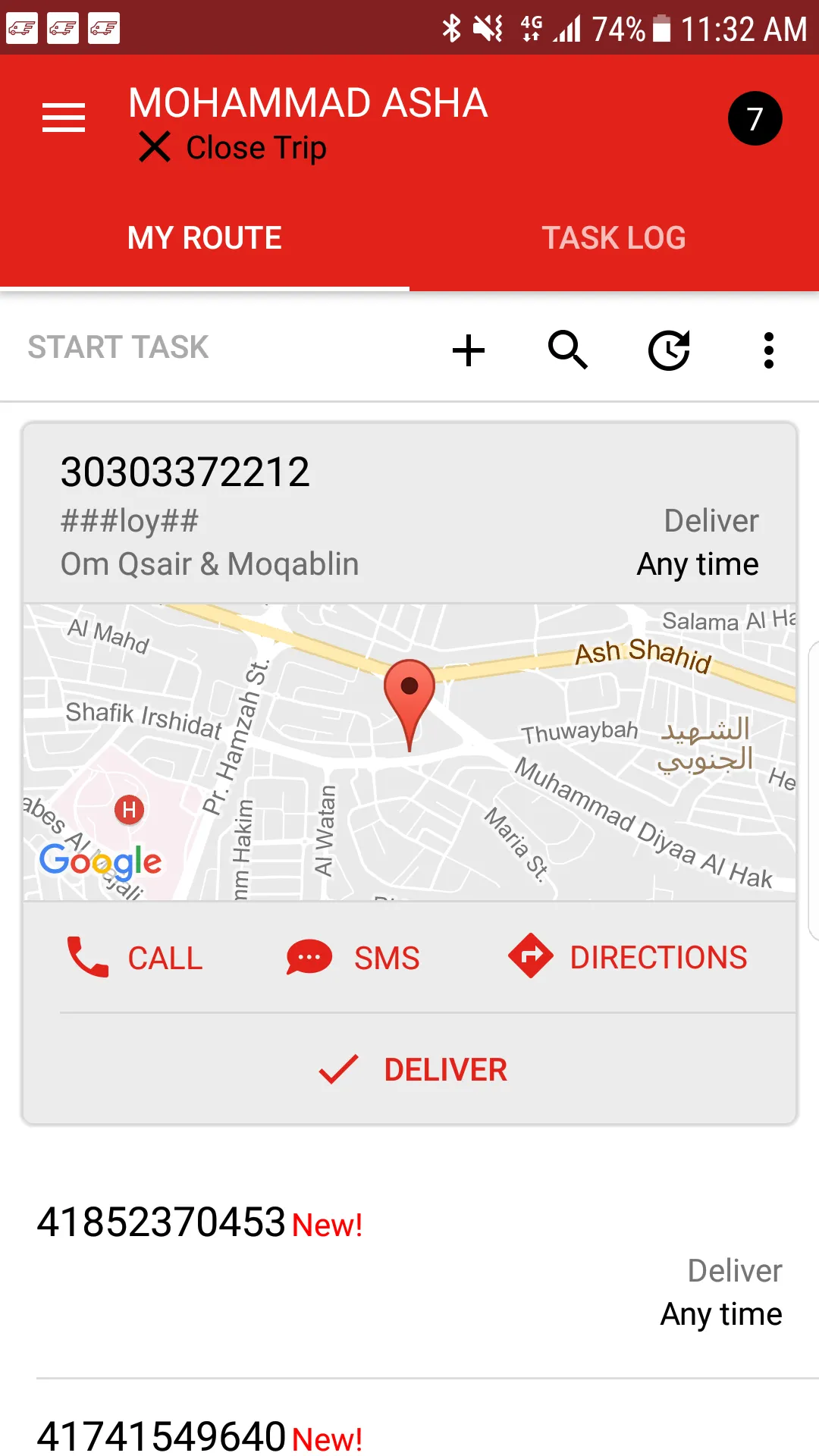Tap the SMS chat bubble icon

click(x=306, y=956)
